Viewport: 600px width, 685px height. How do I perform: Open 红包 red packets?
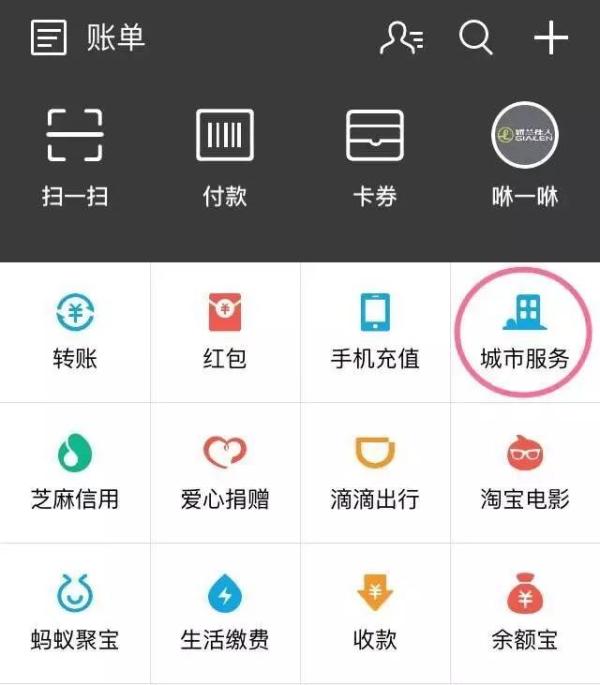225,332
